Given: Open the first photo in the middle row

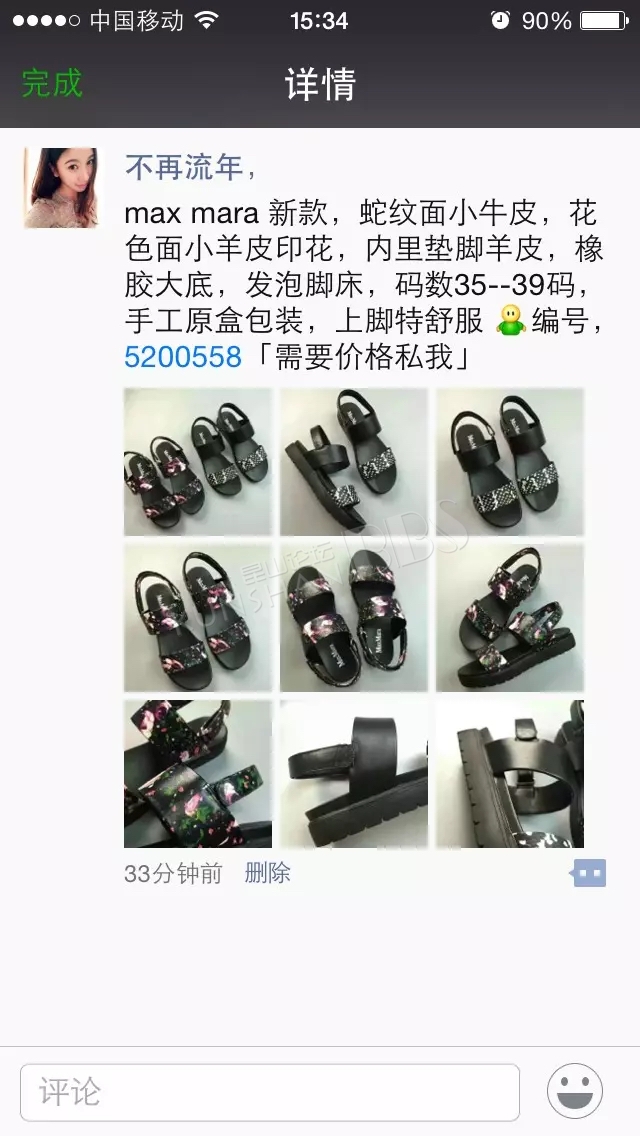Looking at the screenshot, I should click(x=198, y=618).
